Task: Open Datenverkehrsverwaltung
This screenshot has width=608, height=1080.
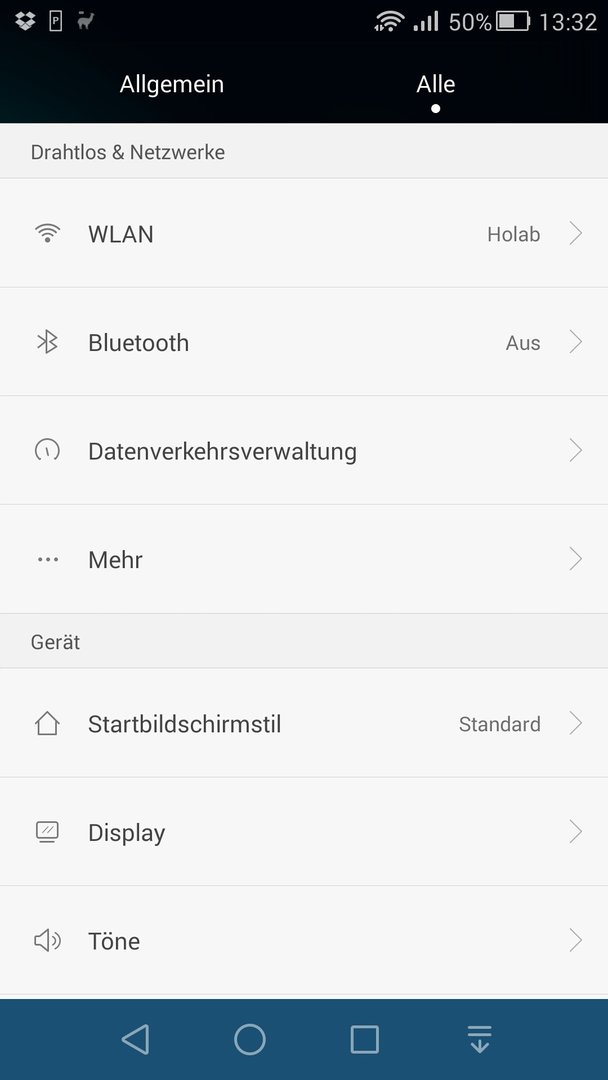Action: [304, 450]
